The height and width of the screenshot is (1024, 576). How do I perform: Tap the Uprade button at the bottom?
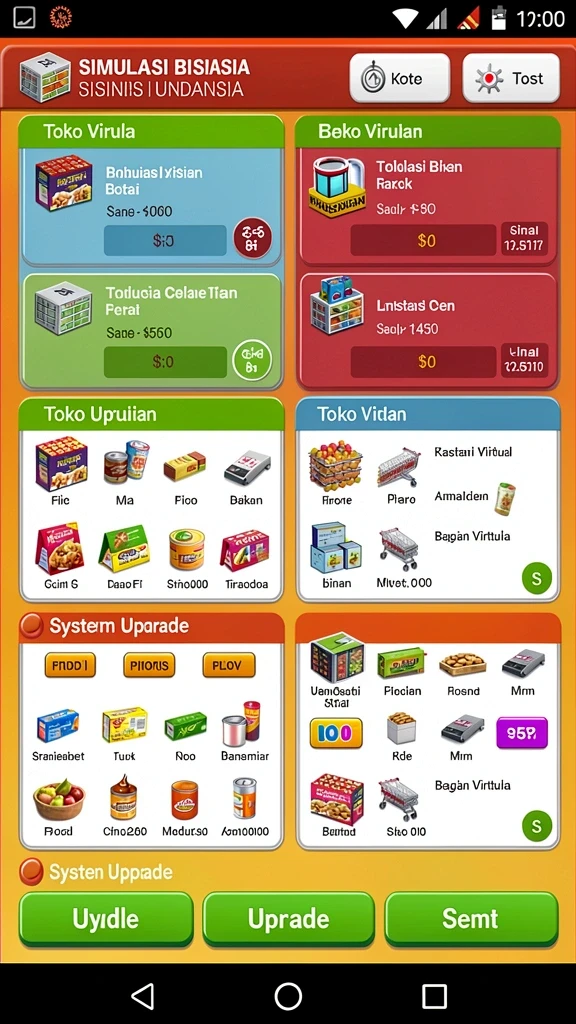288,920
